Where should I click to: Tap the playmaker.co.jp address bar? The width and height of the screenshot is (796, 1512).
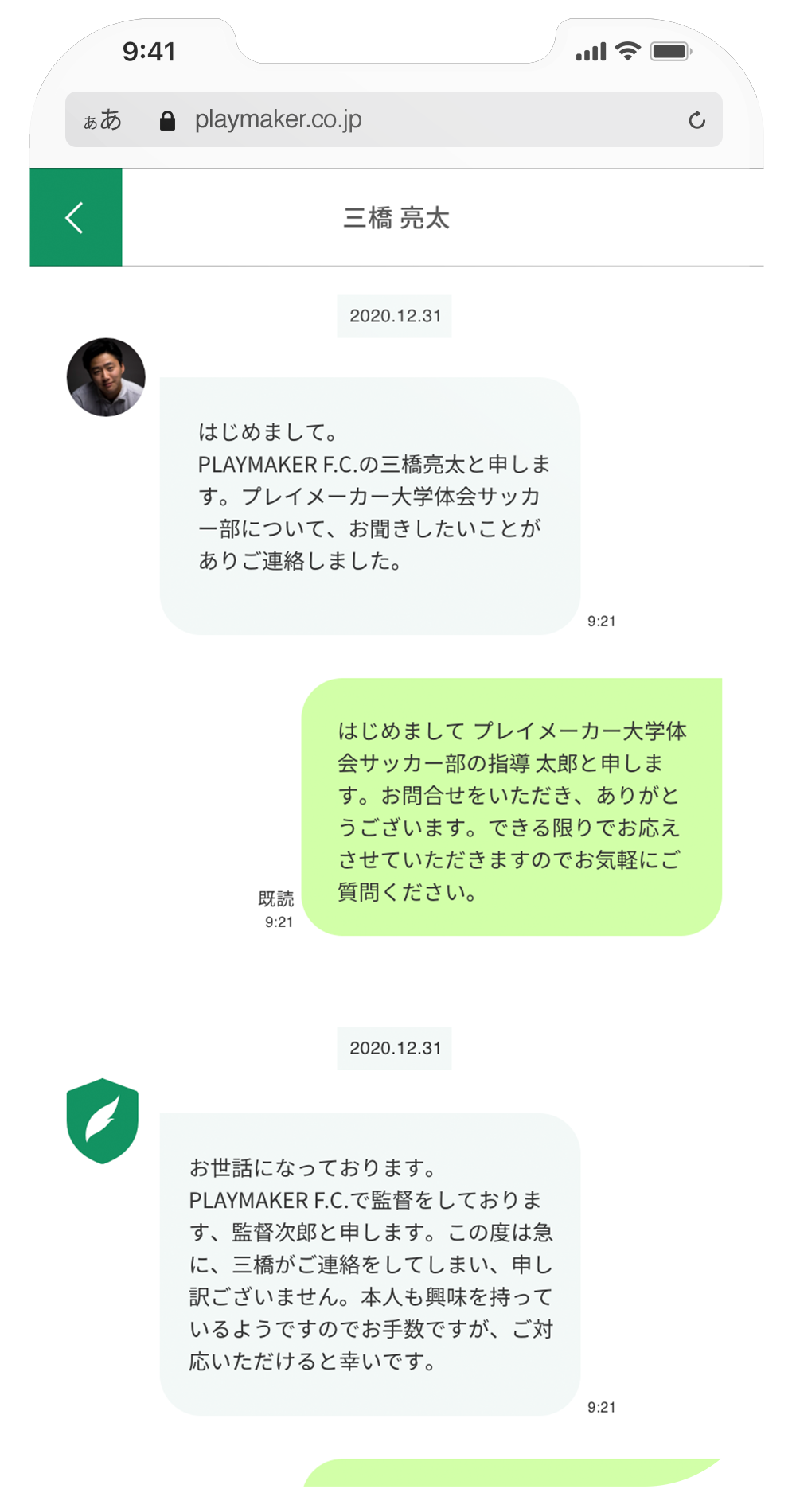tap(278, 119)
